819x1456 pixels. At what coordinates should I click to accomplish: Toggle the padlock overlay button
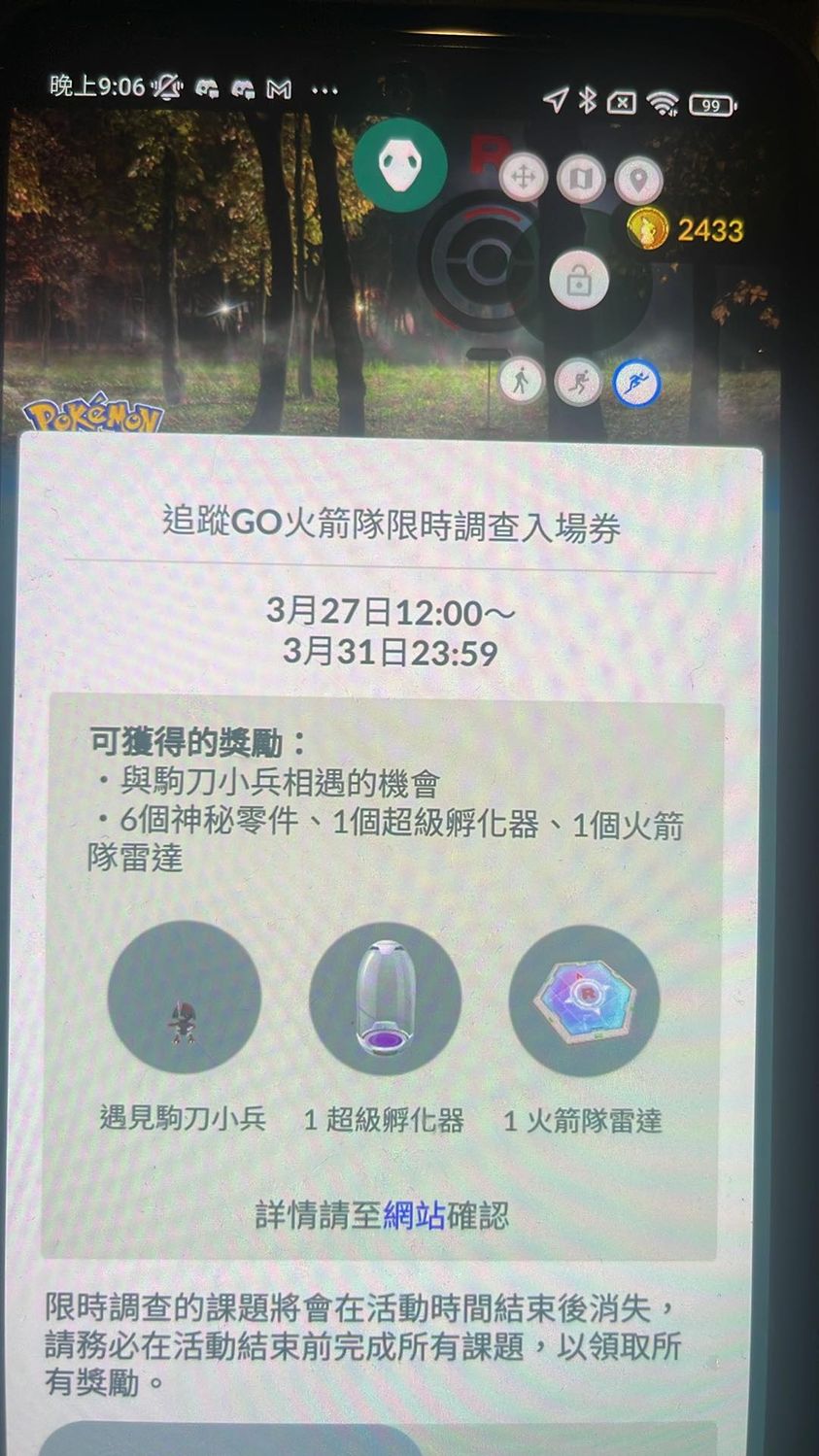(x=579, y=281)
